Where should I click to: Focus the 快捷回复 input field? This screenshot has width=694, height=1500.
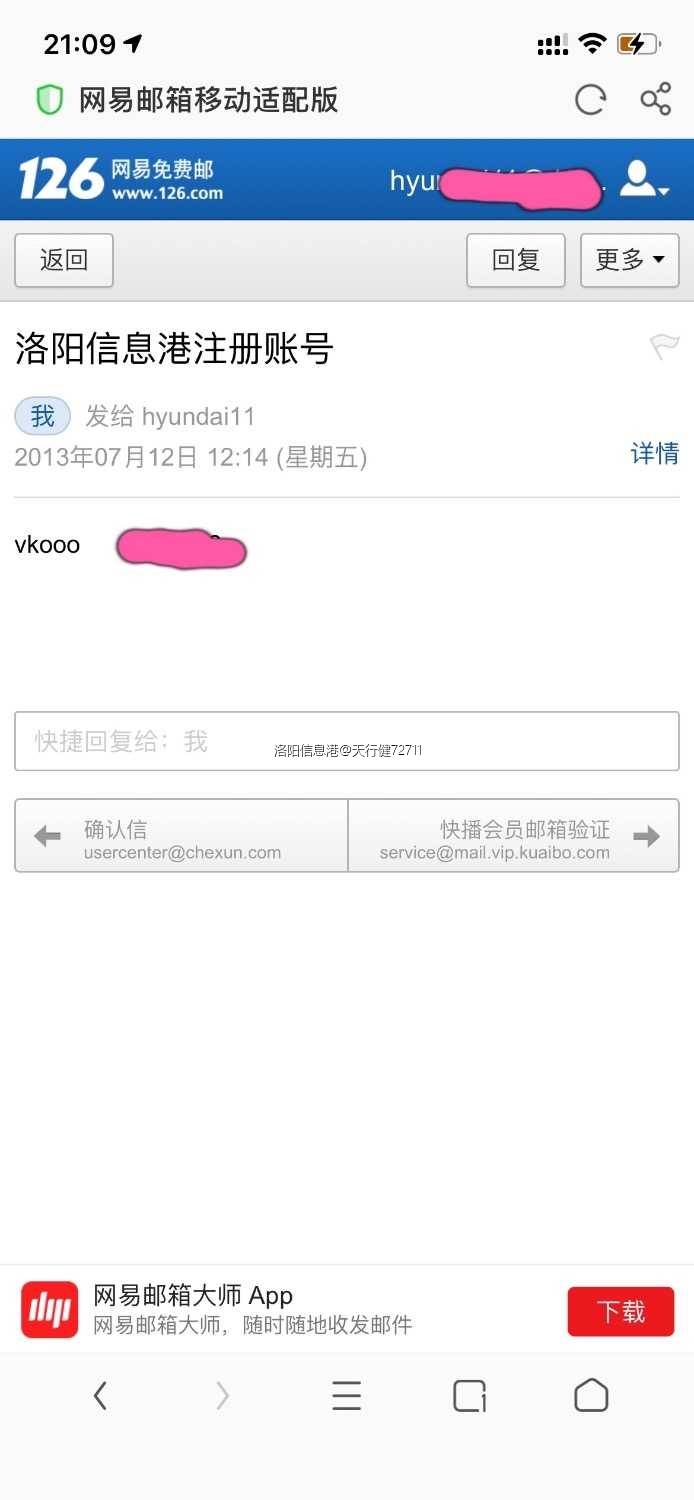[x=346, y=741]
